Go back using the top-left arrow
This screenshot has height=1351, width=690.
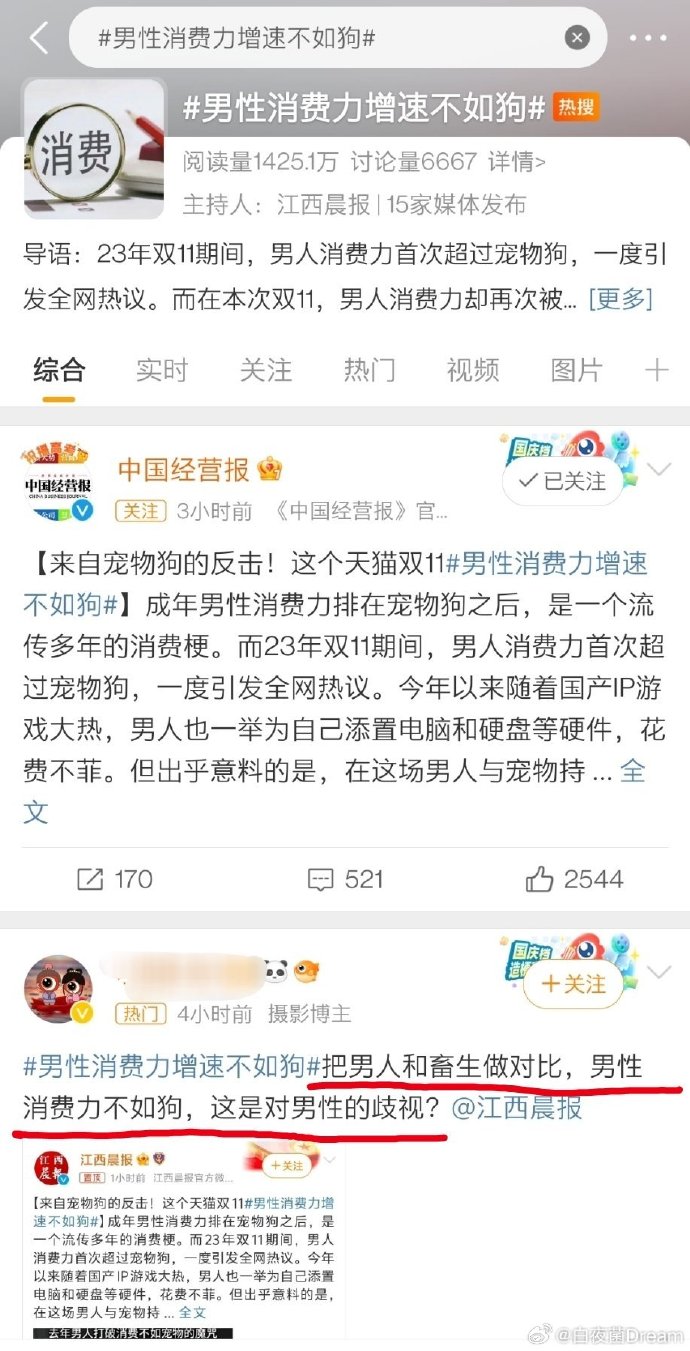[x=38, y=38]
